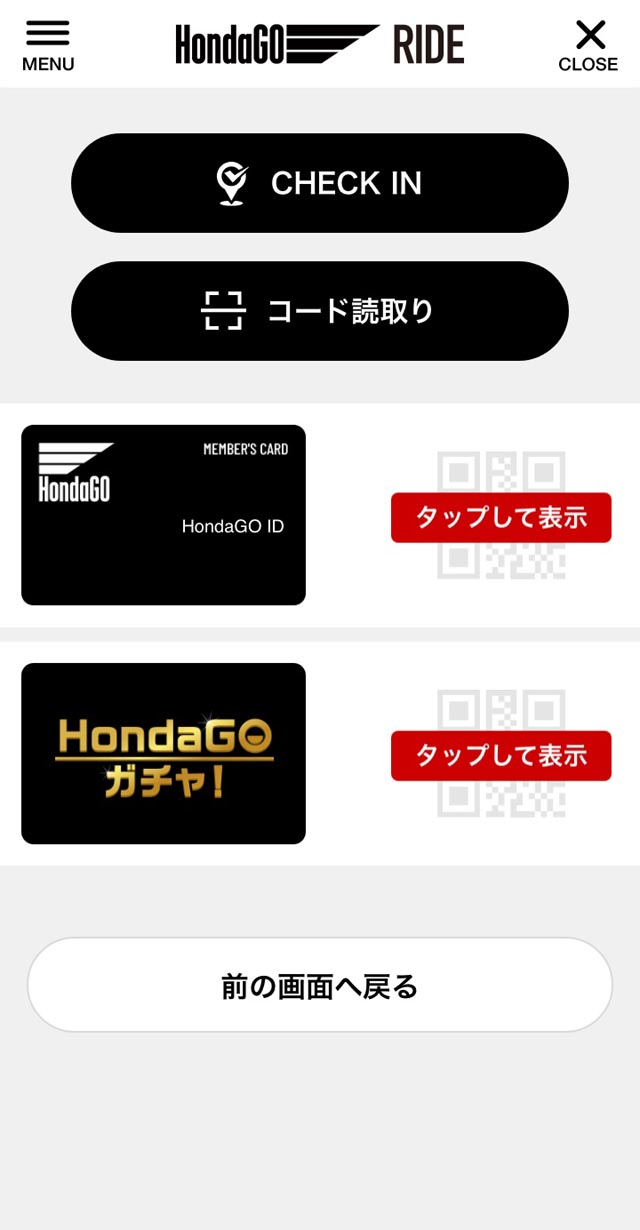Open the MENU drawer
The image size is (640, 1230).
click(48, 46)
